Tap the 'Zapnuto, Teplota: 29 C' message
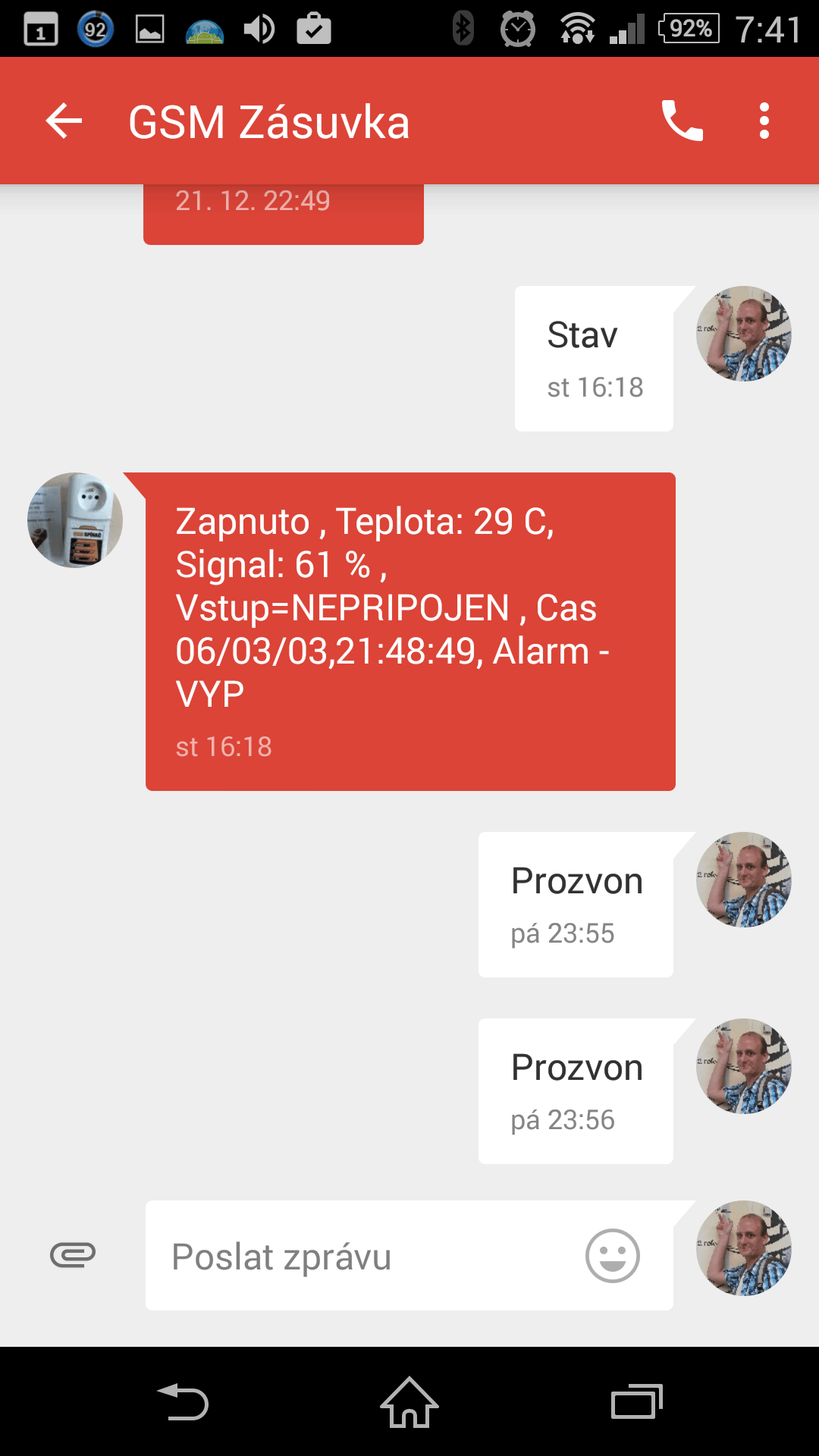 (410, 632)
